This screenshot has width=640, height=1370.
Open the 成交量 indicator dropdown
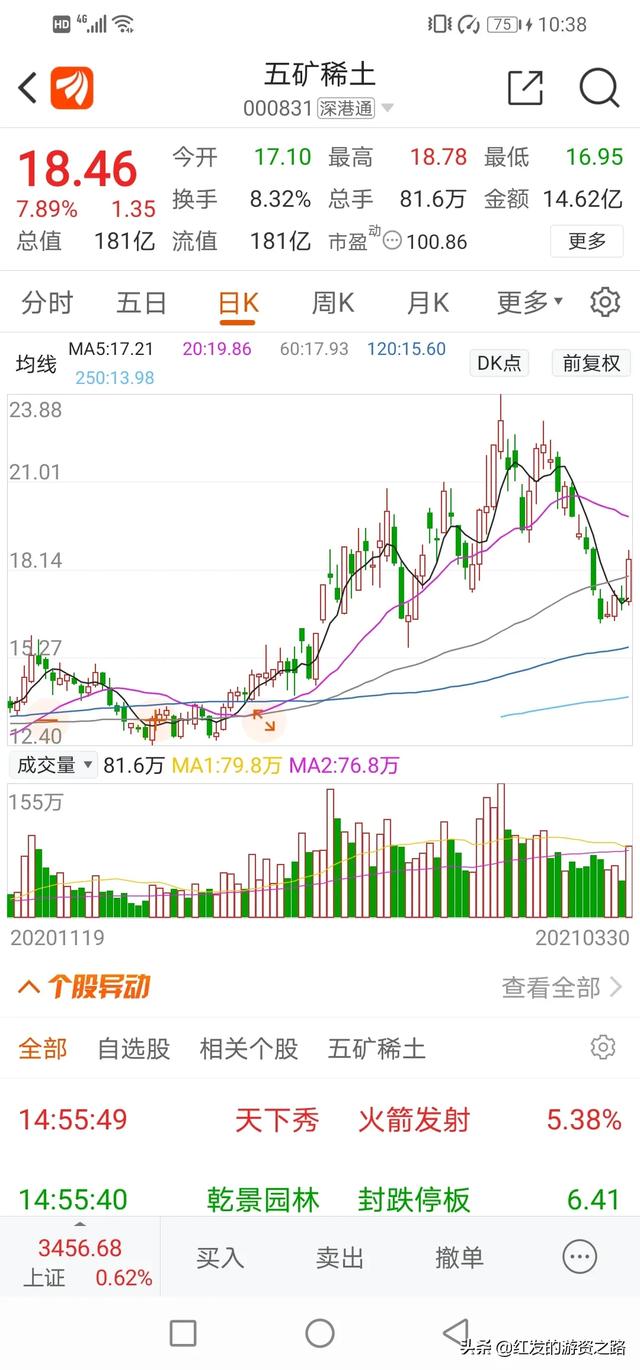point(53,765)
